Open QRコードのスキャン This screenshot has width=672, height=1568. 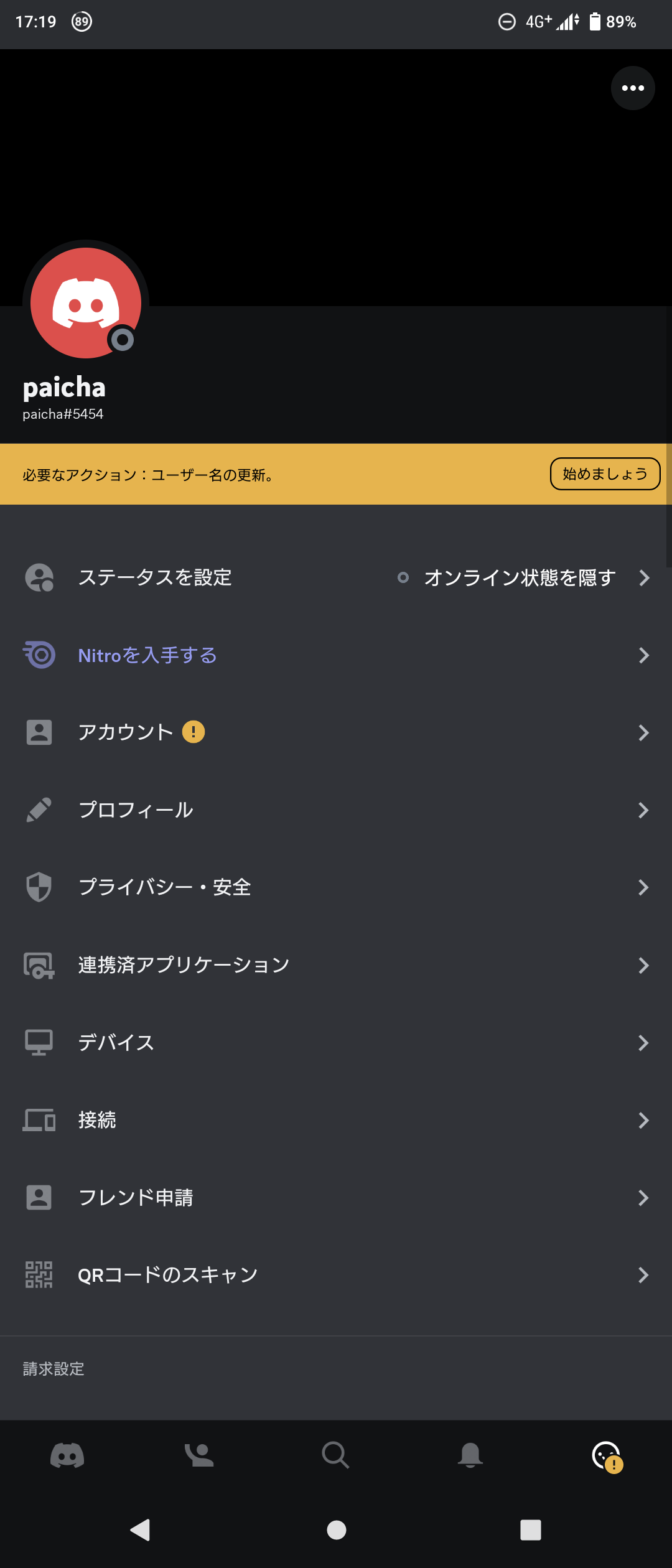336,1275
